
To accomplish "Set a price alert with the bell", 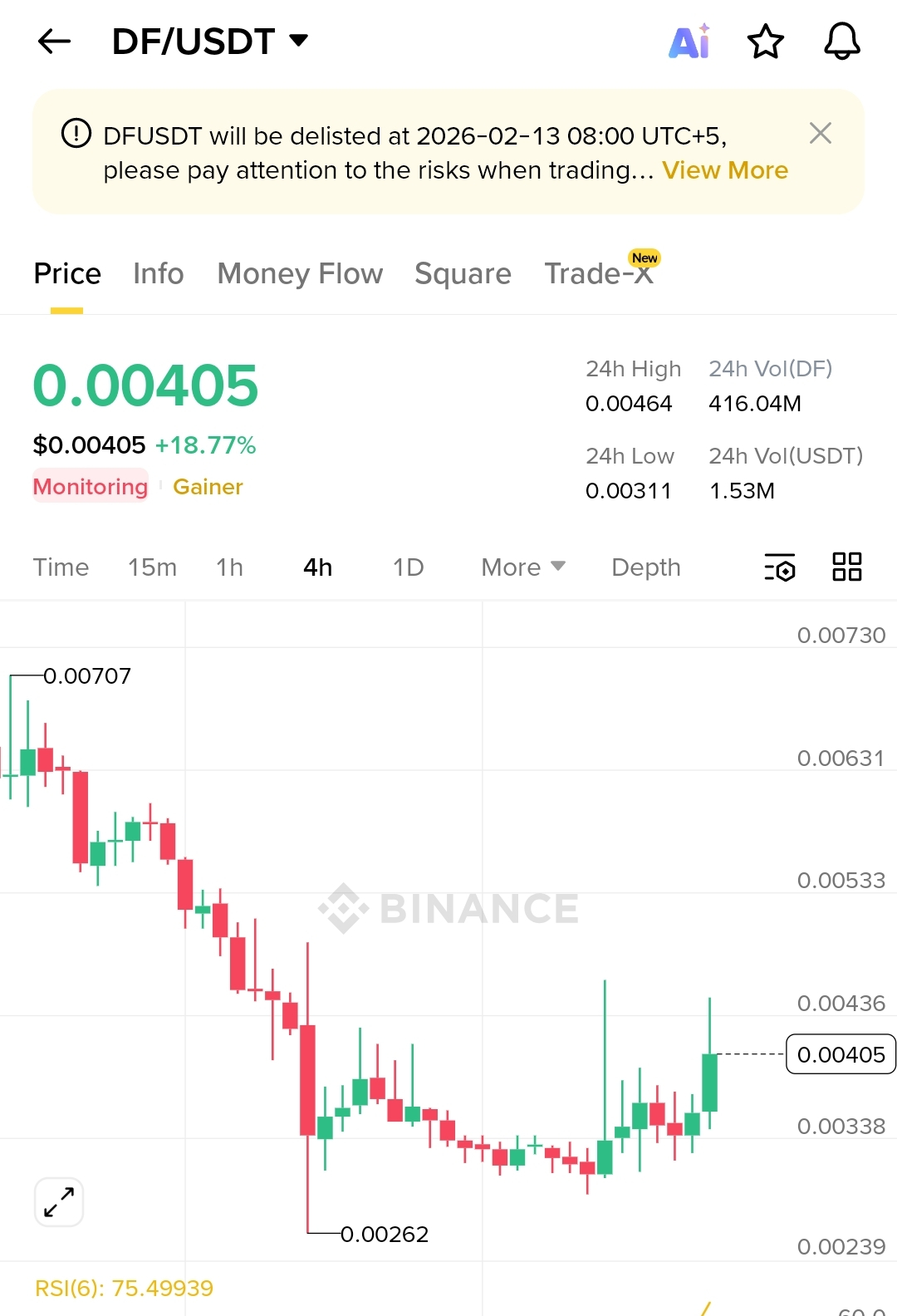I will (841, 42).
